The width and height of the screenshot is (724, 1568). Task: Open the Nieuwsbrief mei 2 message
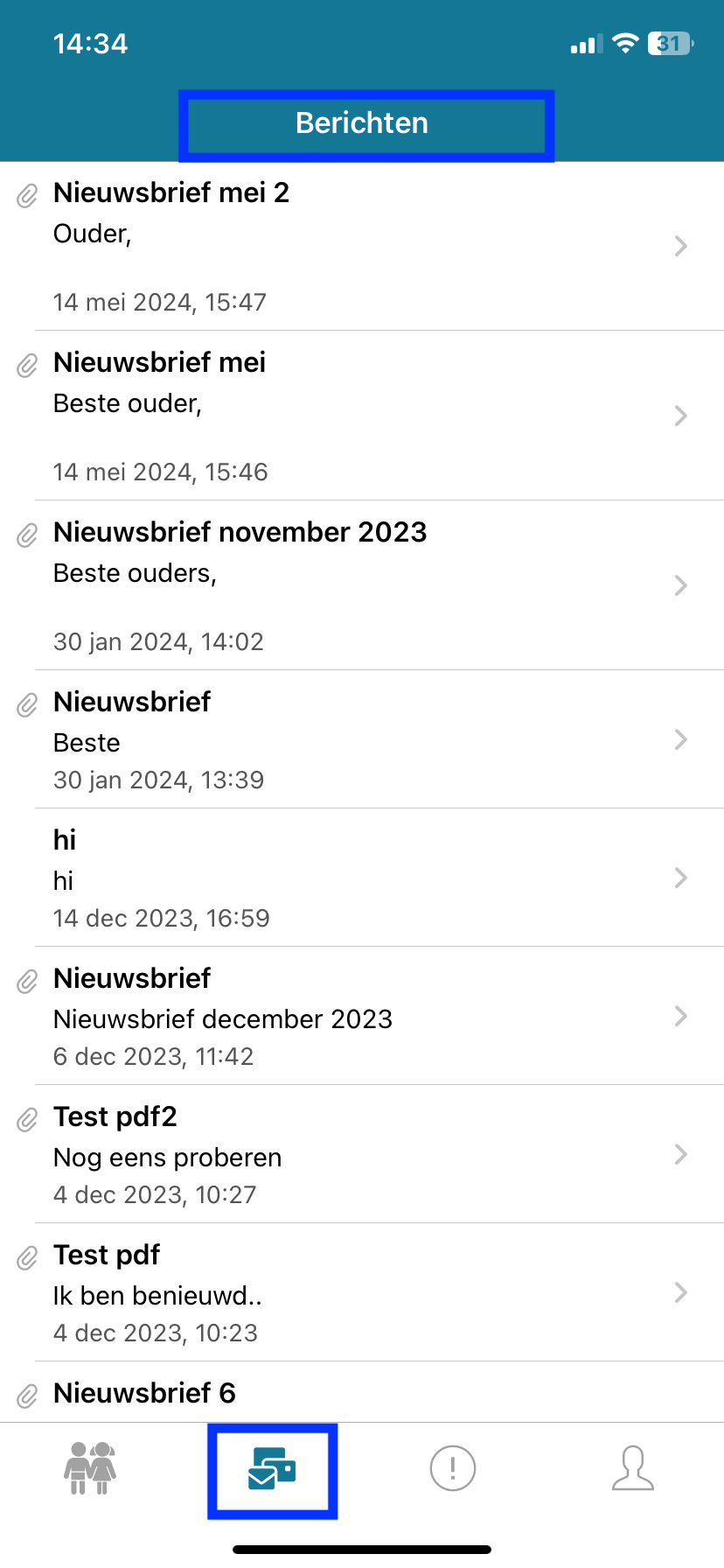[x=362, y=246]
